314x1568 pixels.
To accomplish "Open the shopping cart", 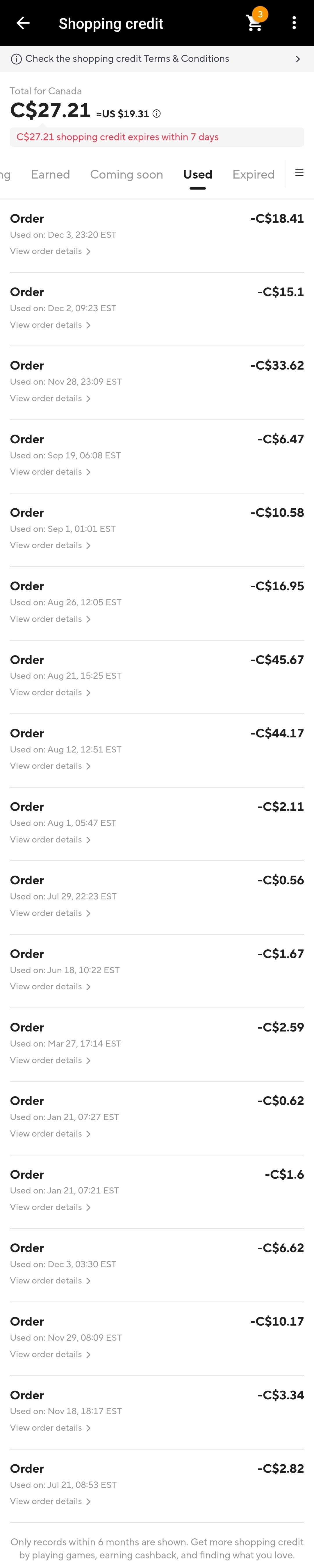I will [254, 23].
